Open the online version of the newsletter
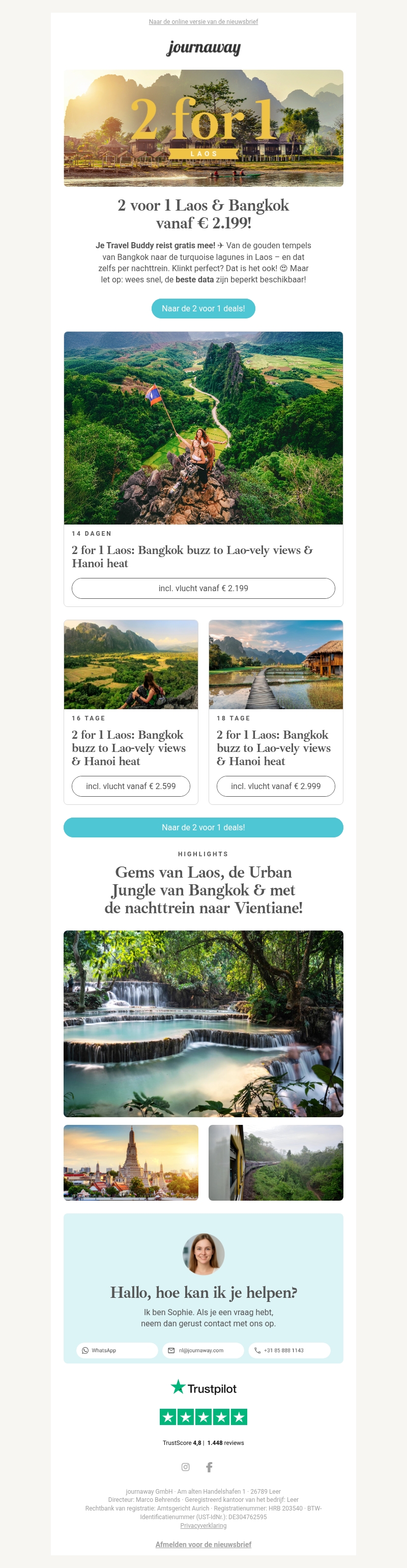Screen dimensions: 407x1568 (x=203, y=22)
